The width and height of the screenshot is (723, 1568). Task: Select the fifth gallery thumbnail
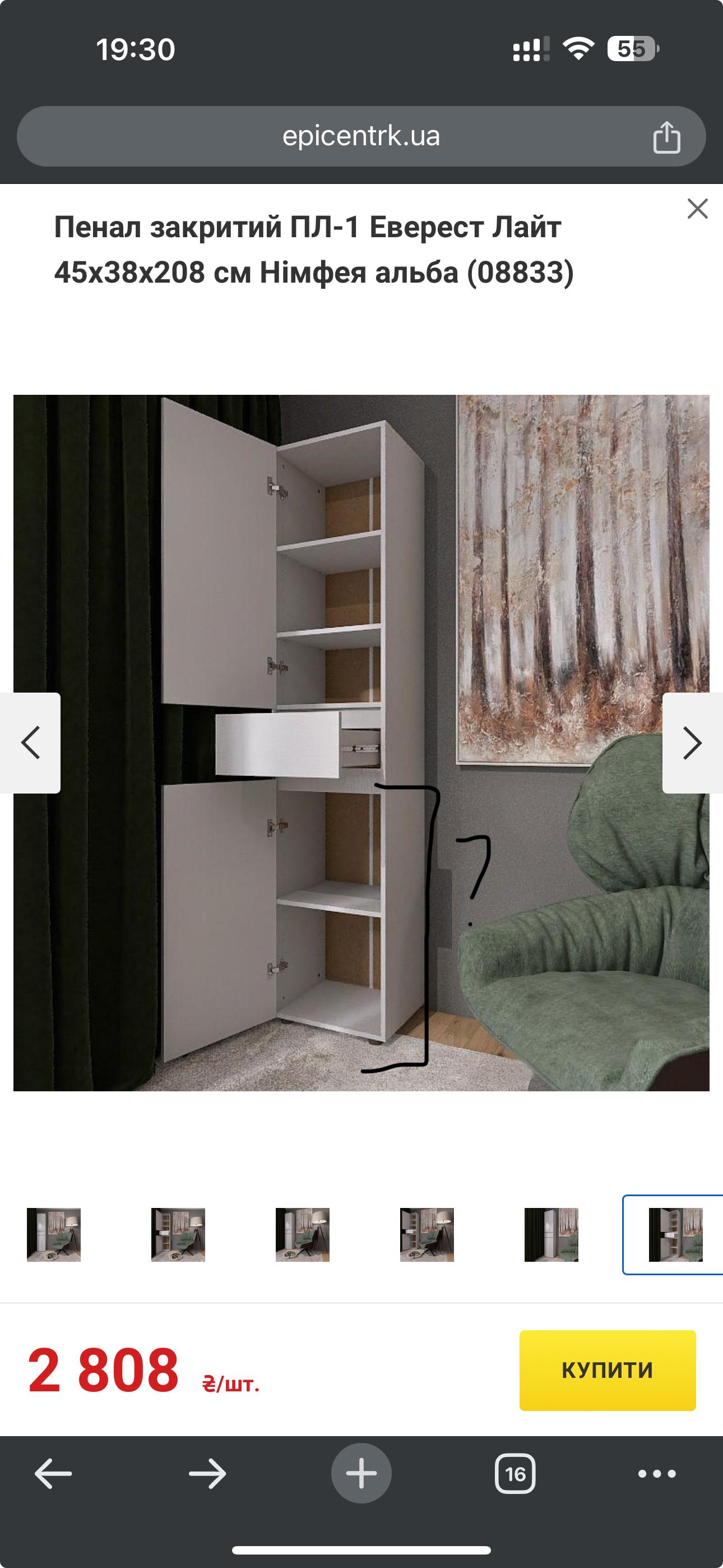click(551, 1234)
